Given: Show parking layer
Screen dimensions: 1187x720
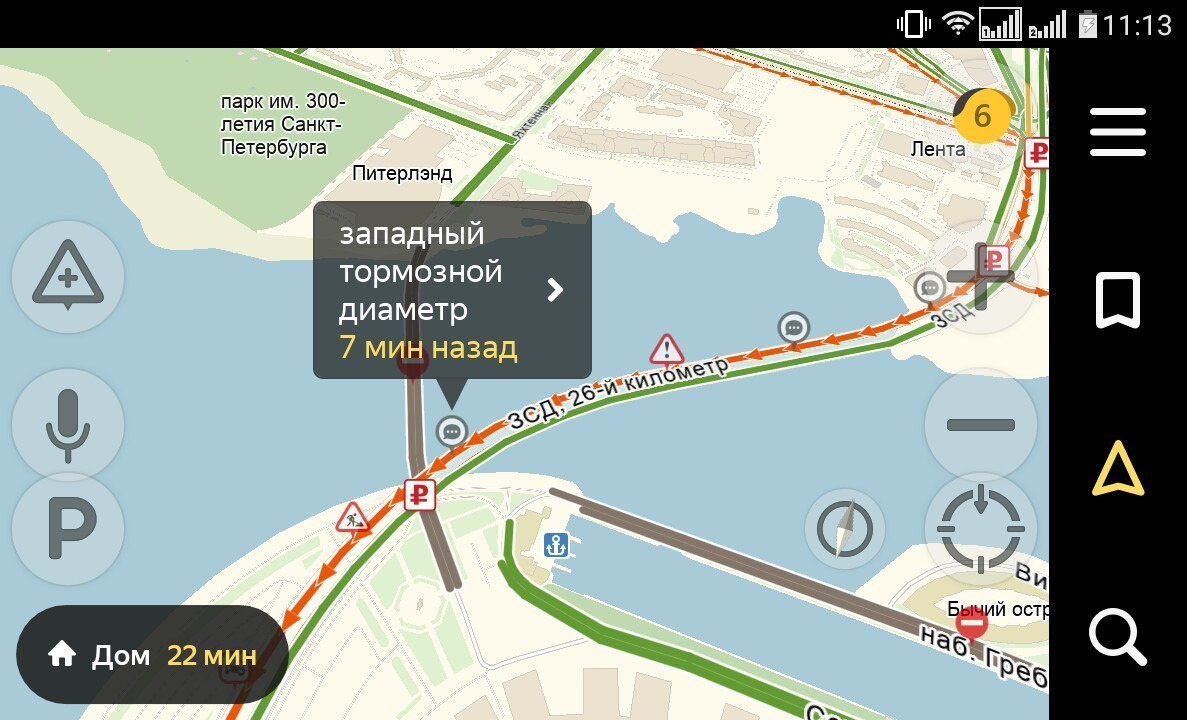Looking at the screenshot, I should (x=68, y=529).
